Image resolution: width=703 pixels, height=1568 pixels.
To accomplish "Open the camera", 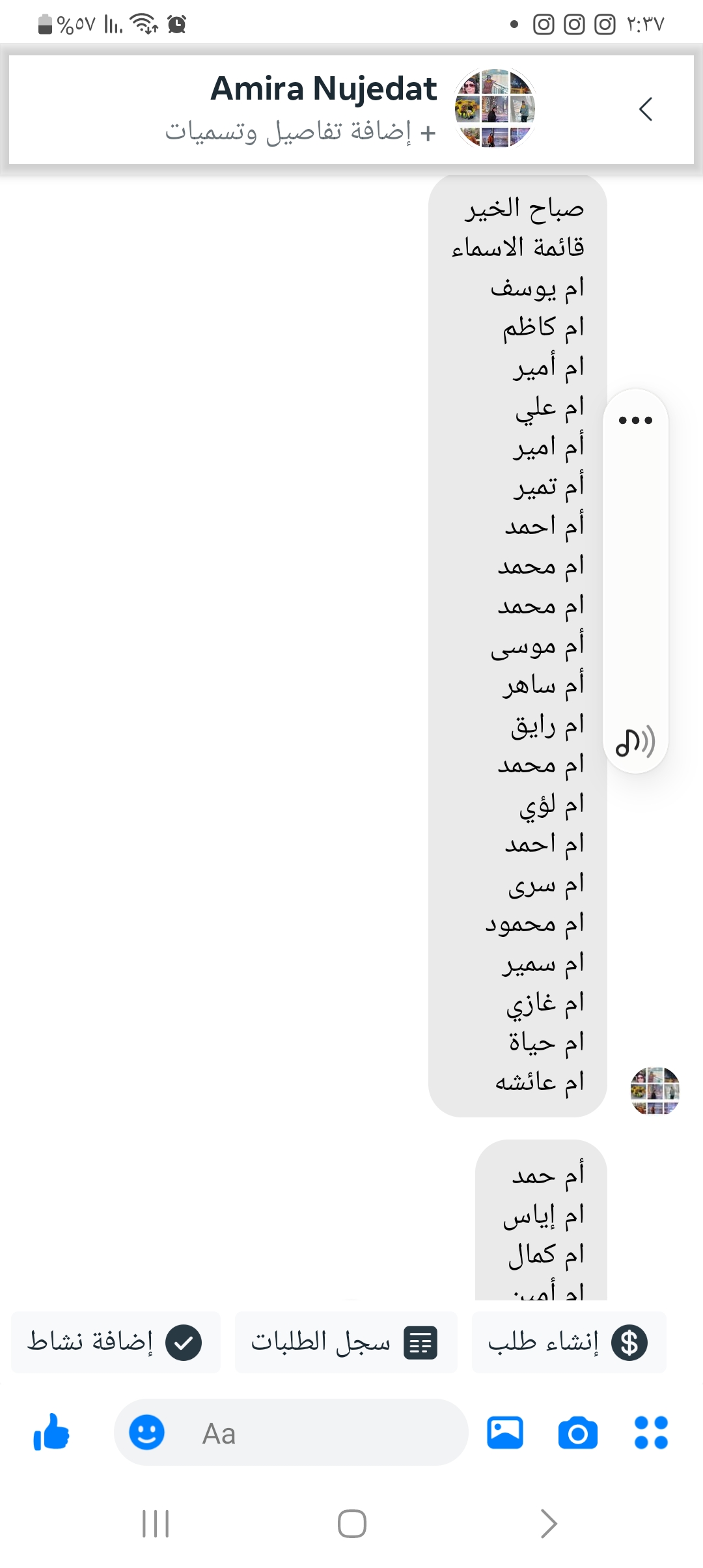I will (x=577, y=1433).
